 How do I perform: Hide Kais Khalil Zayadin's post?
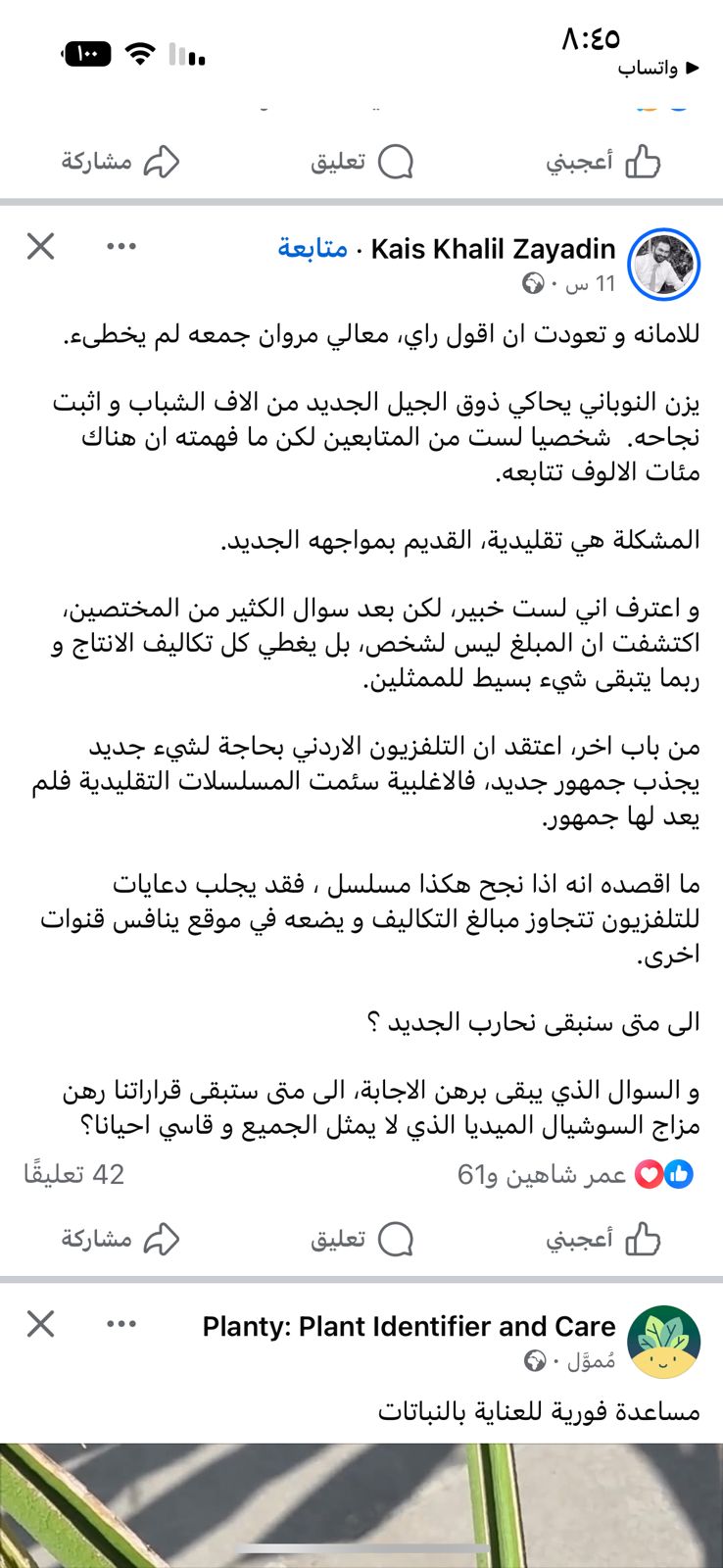coord(40,246)
